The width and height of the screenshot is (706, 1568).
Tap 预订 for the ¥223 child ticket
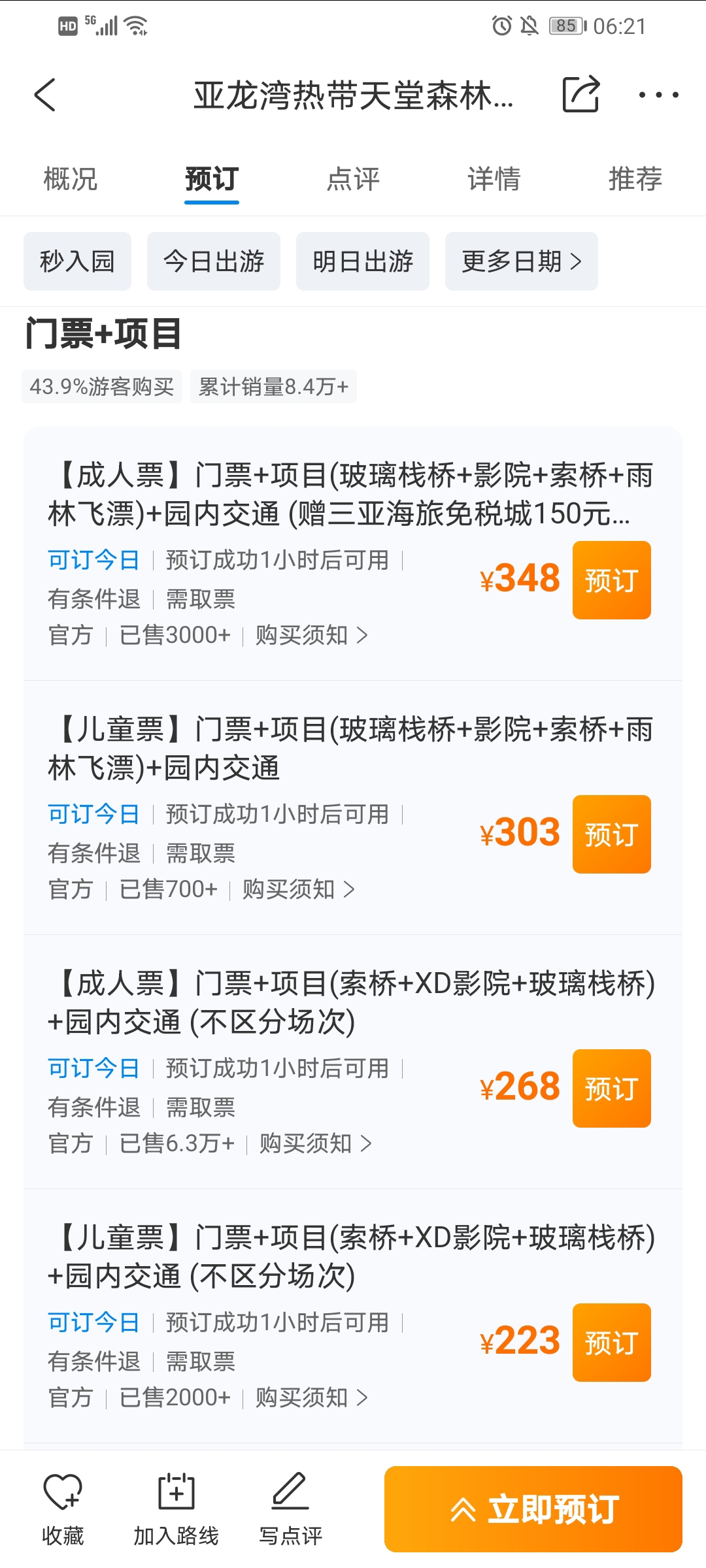(x=612, y=1343)
